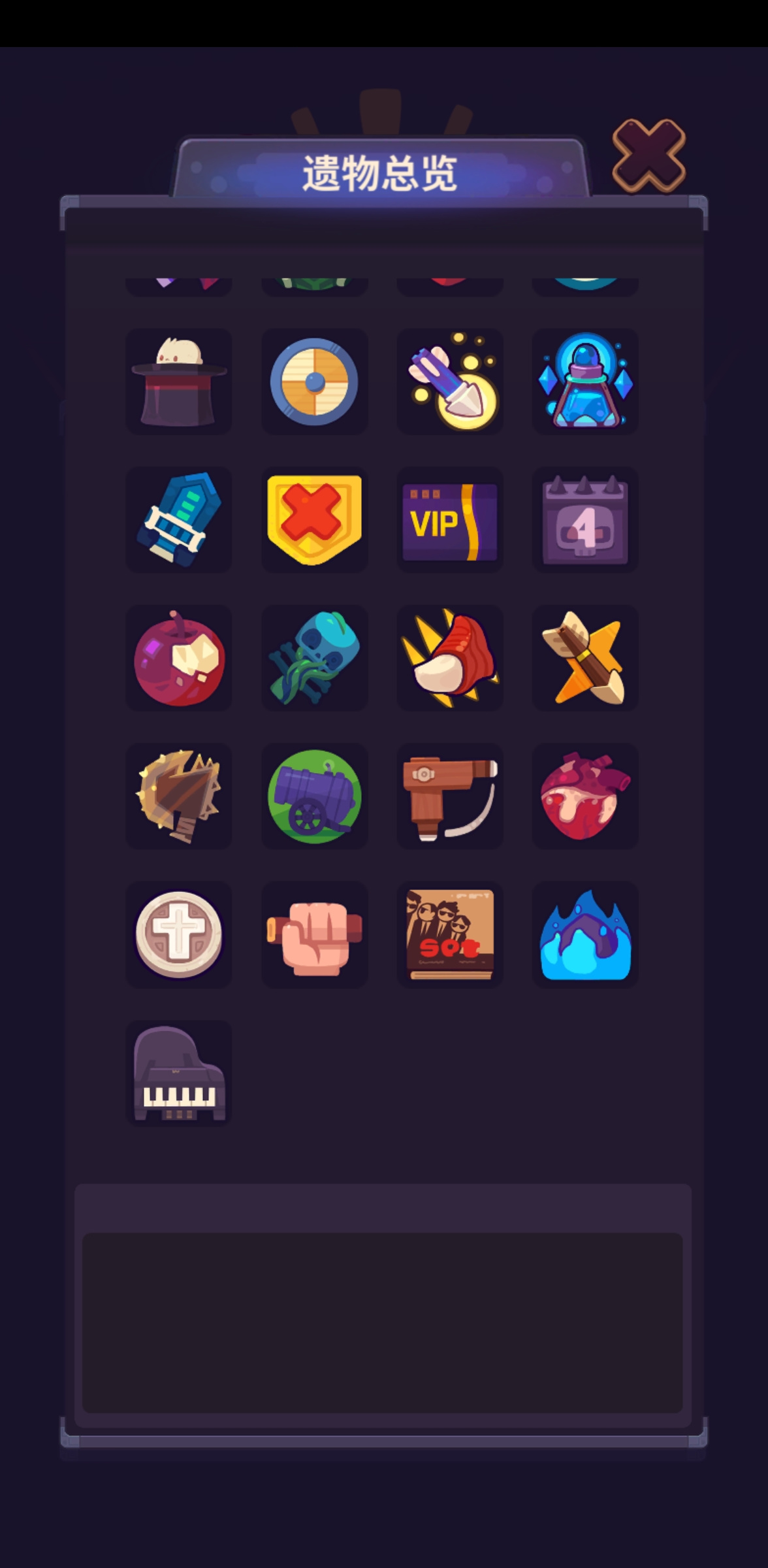Open the grand piano relic

pyautogui.click(x=179, y=1073)
